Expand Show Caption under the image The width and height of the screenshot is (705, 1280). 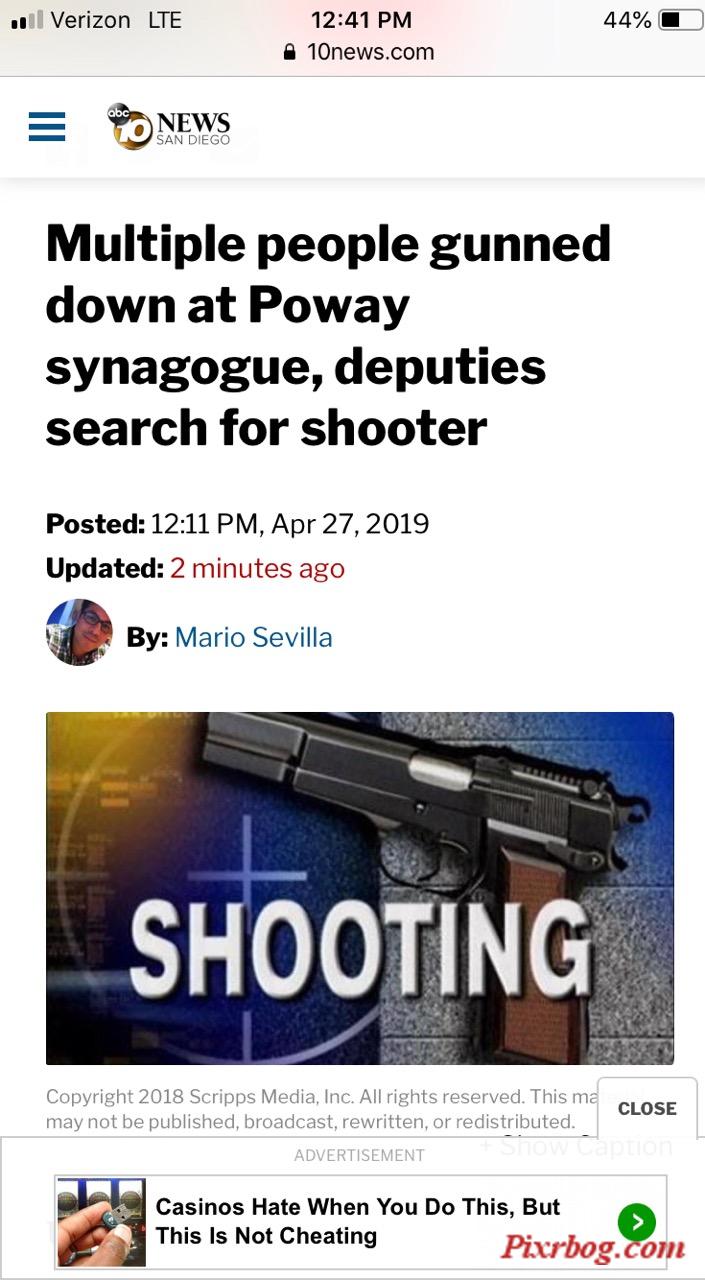(576, 1146)
